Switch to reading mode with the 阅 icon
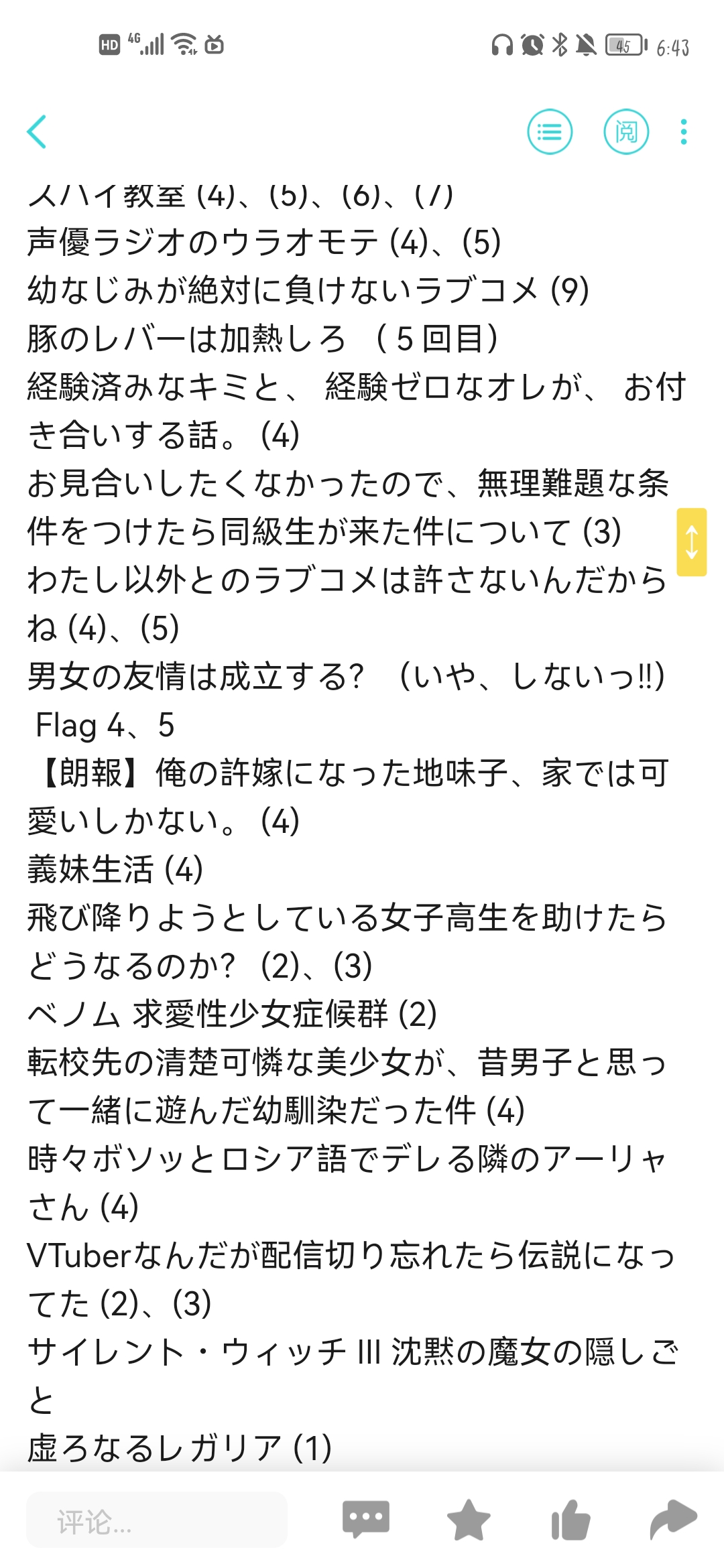 tap(626, 131)
